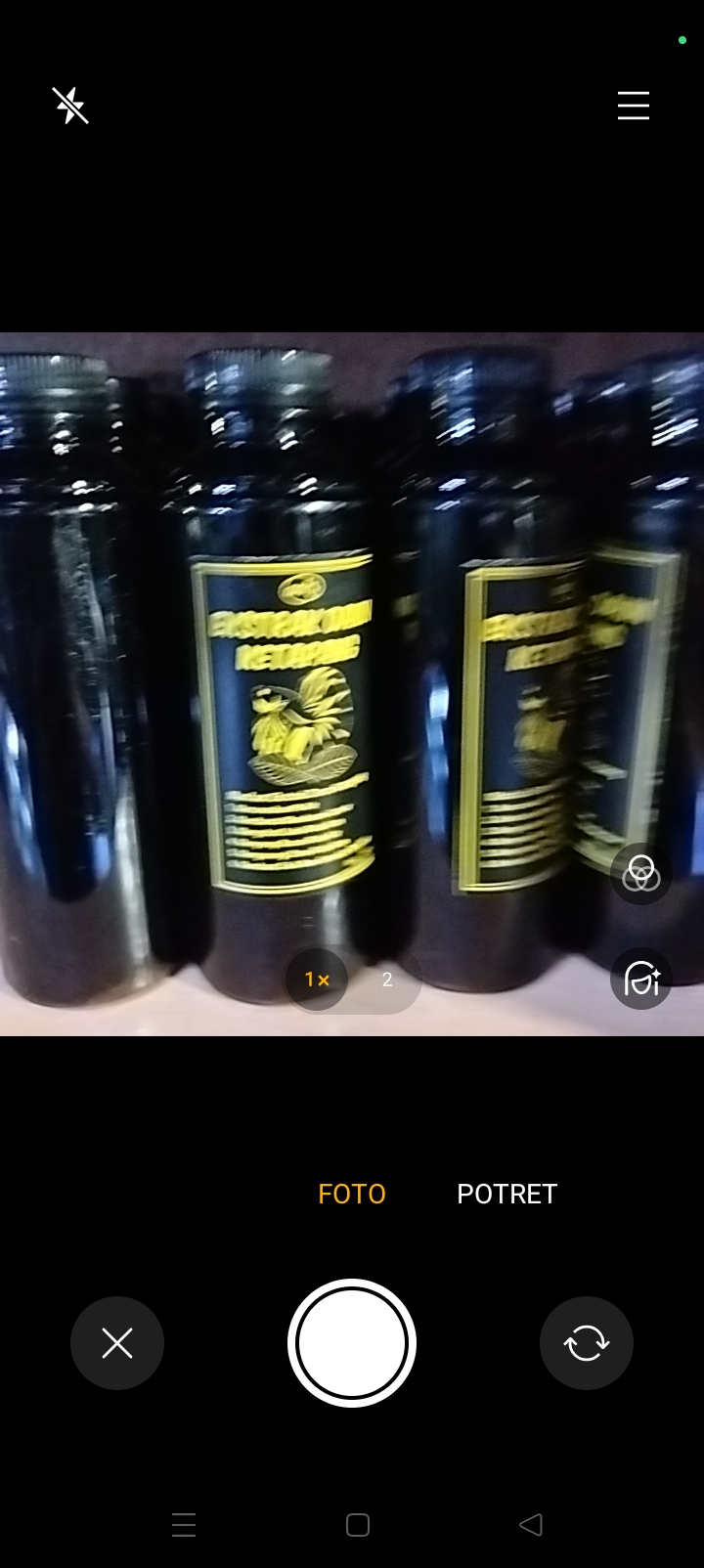Image resolution: width=704 pixels, height=1568 pixels.
Task: Flip between front and rear camera
Action: click(x=587, y=1343)
